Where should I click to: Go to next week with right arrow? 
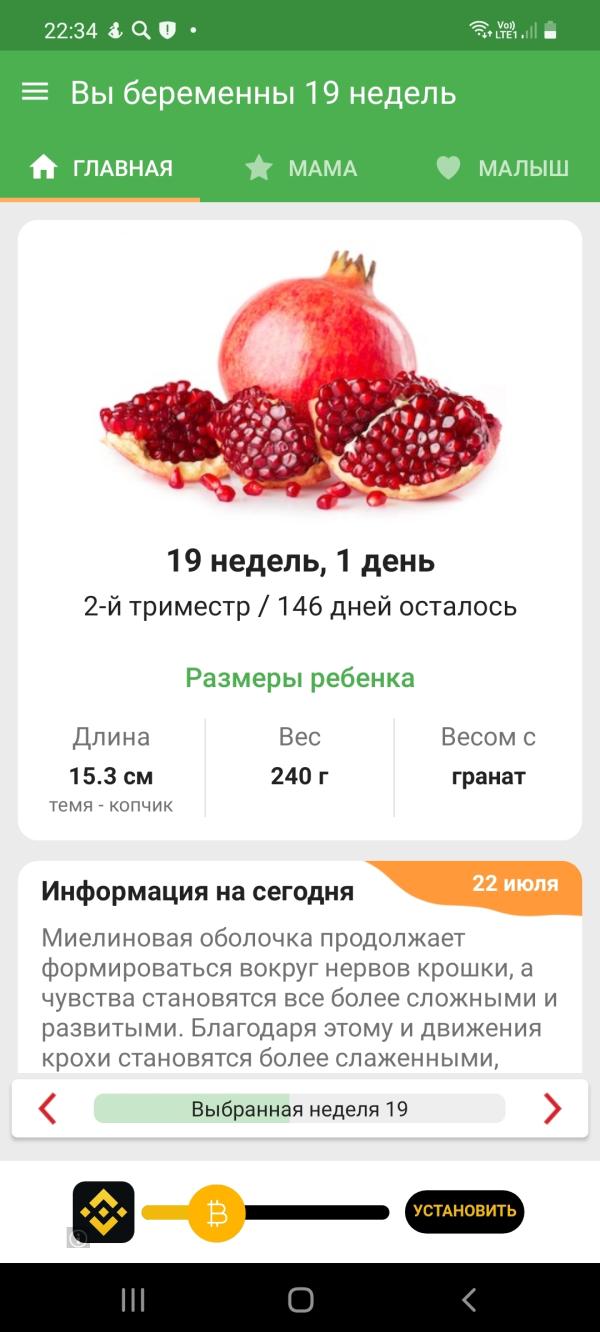(x=552, y=1109)
